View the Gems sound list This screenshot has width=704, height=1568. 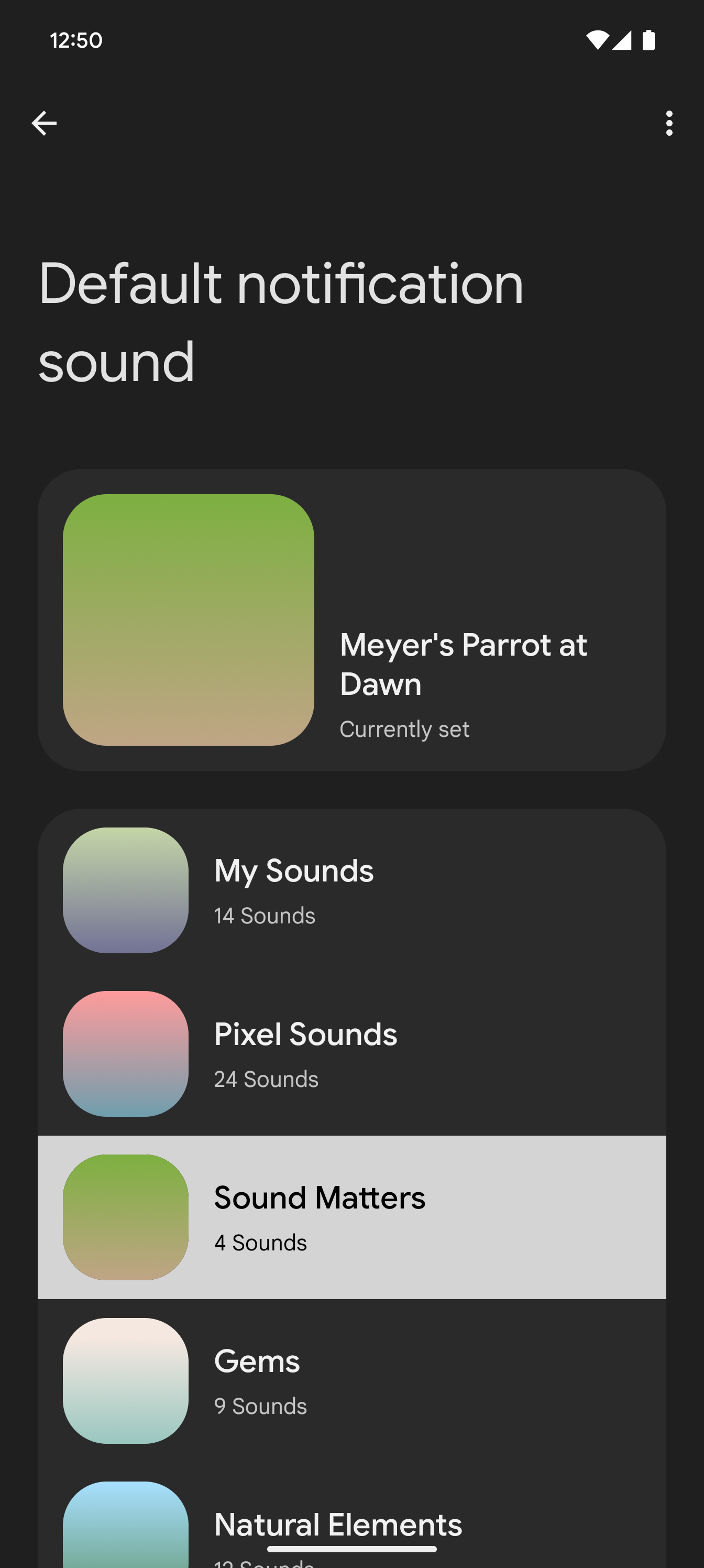351,1380
